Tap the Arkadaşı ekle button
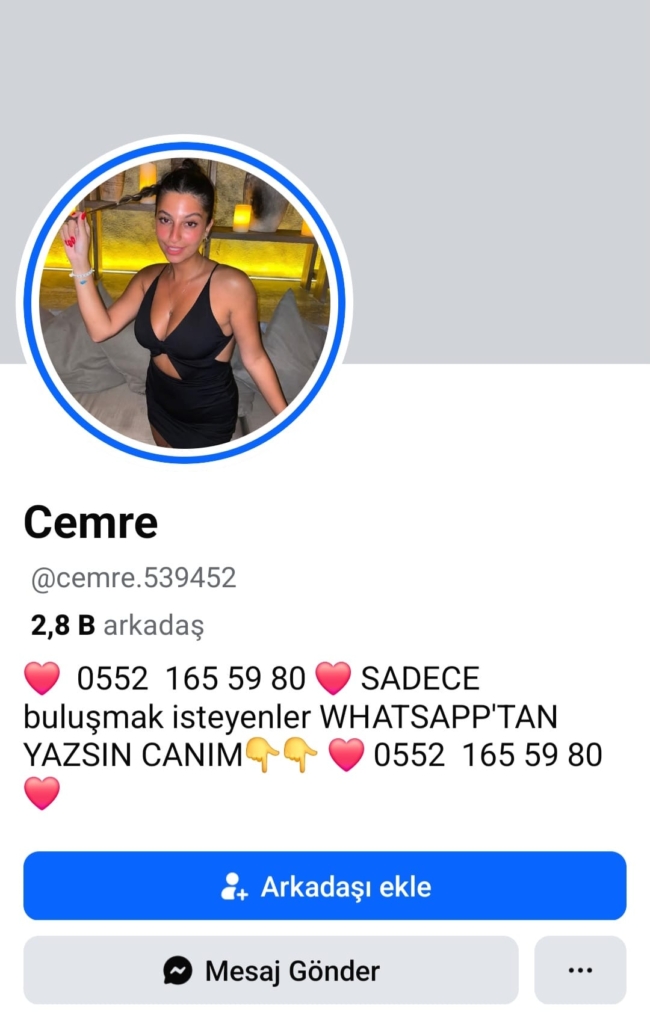 point(325,886)
